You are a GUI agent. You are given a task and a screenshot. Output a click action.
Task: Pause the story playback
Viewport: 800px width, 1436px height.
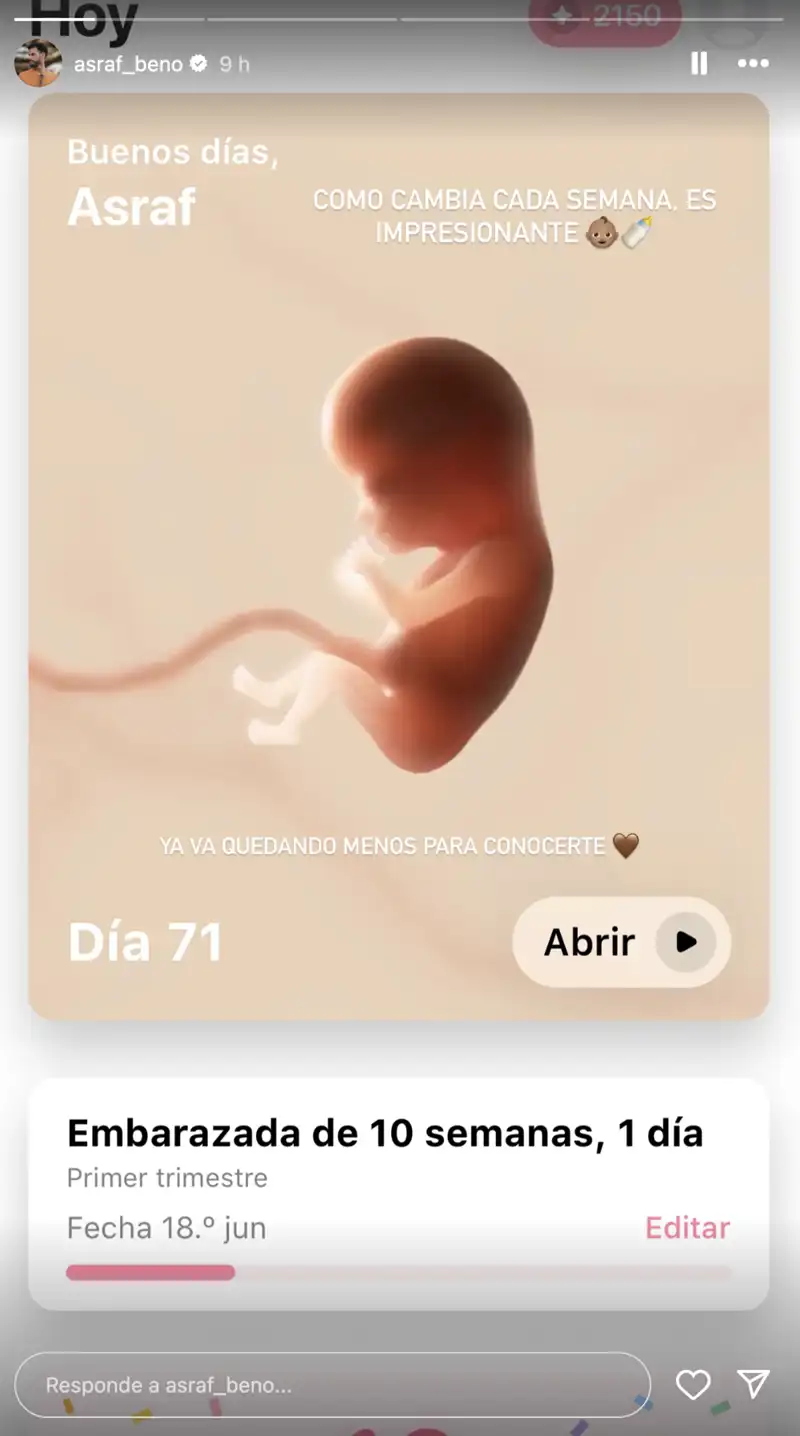coord(699,63)
